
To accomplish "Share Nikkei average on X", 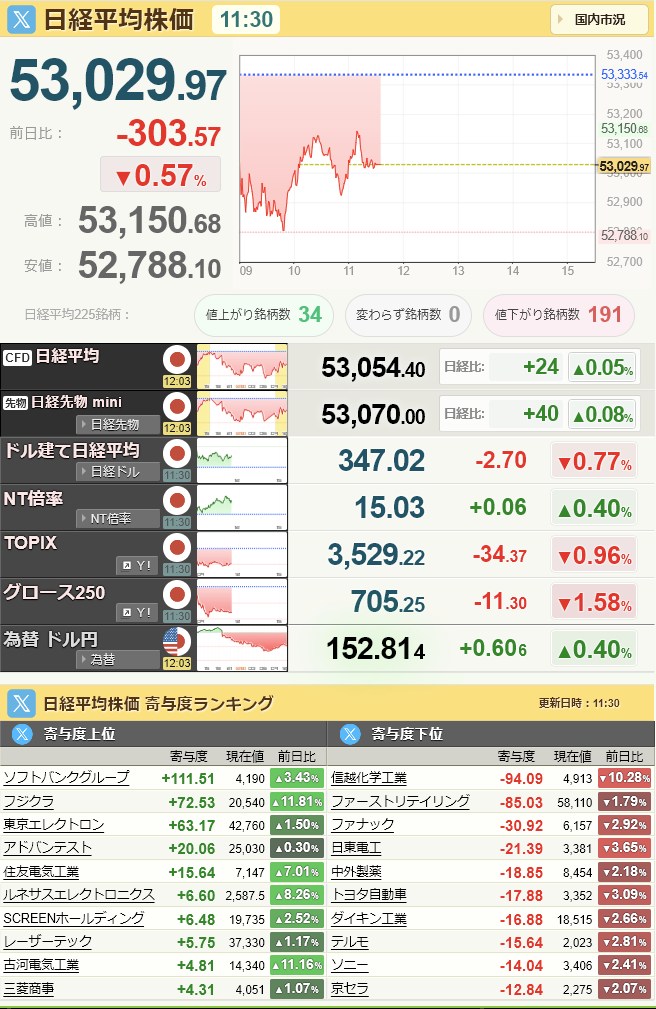I will [x=22, y=19].
